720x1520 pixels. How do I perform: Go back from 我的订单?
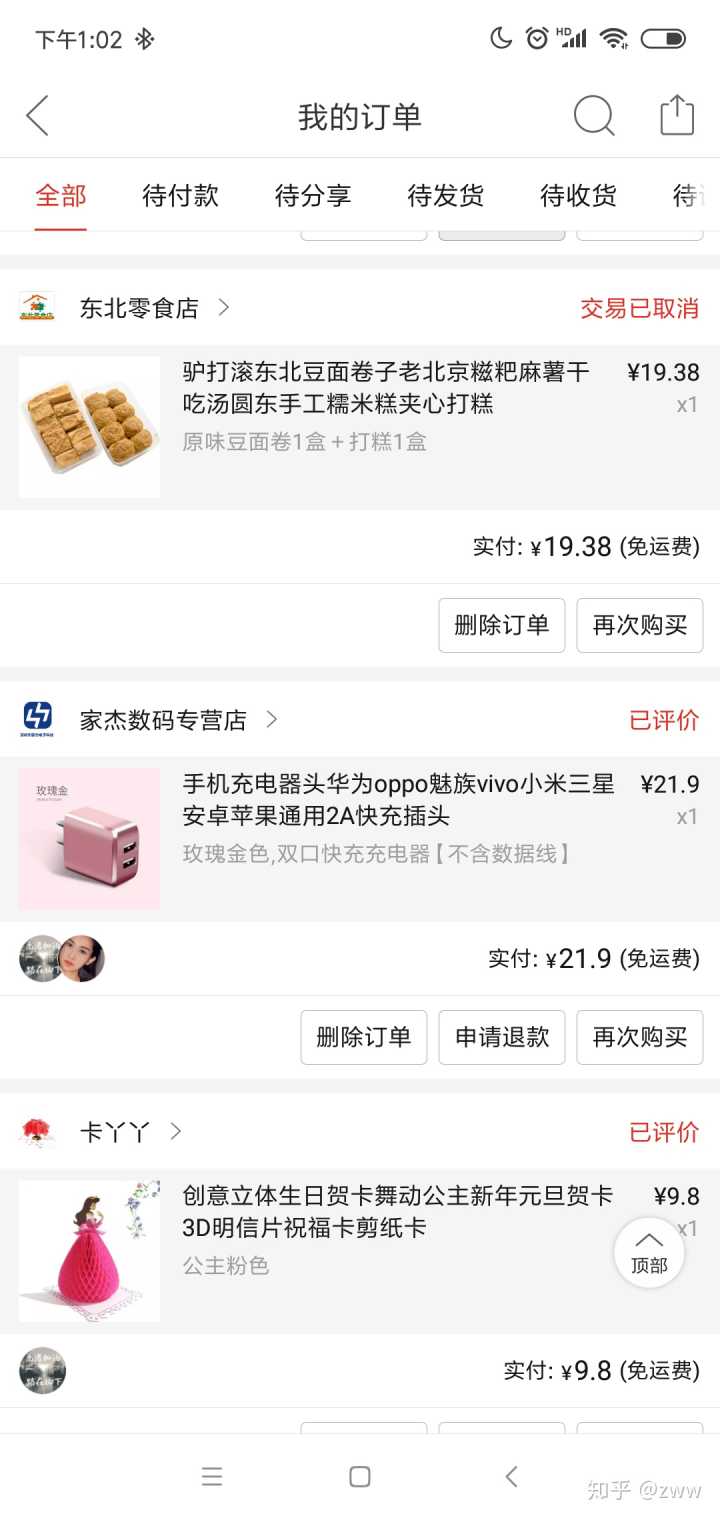tap(38, 116)
